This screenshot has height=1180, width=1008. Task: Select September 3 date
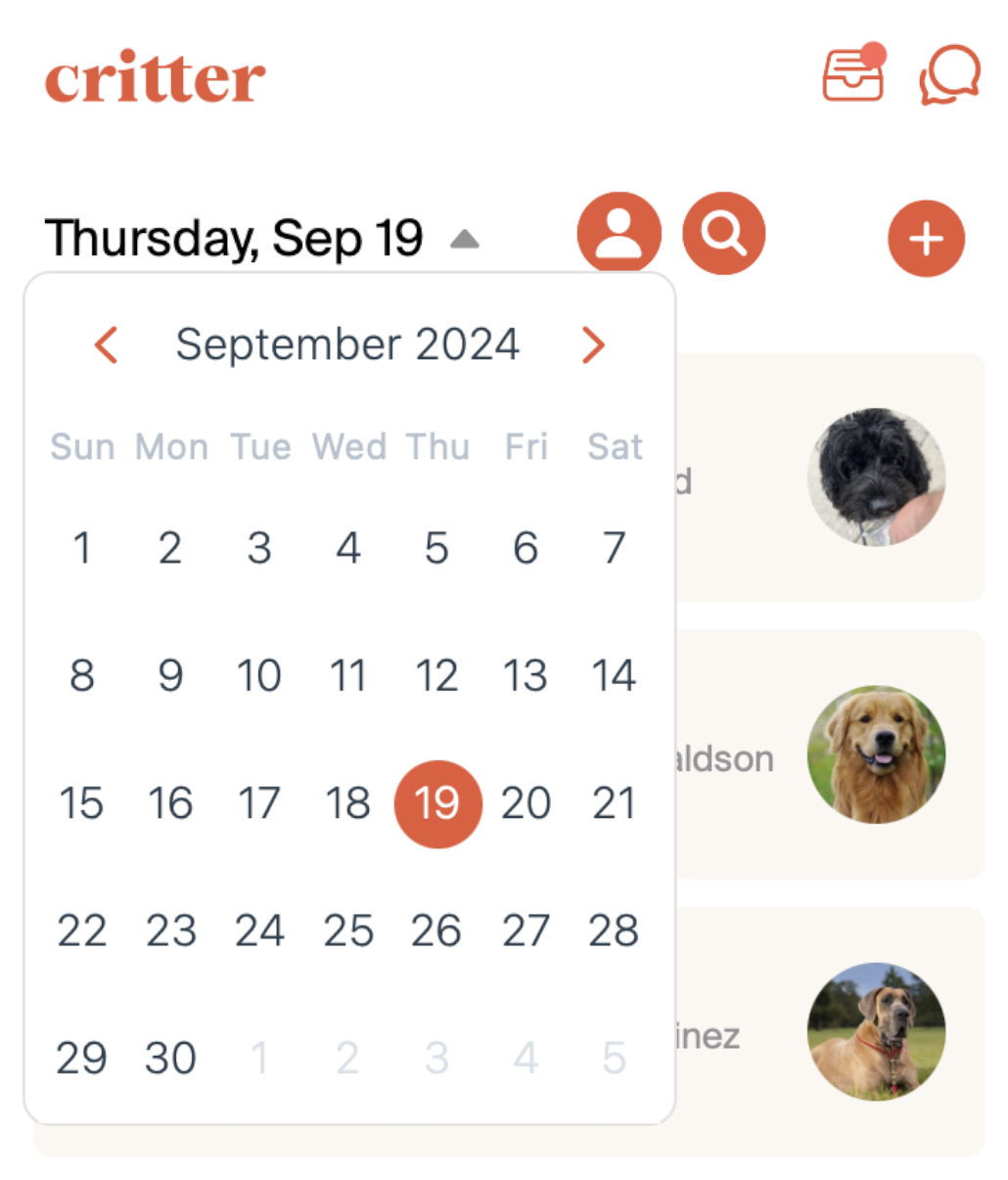[x=259, y=548]
